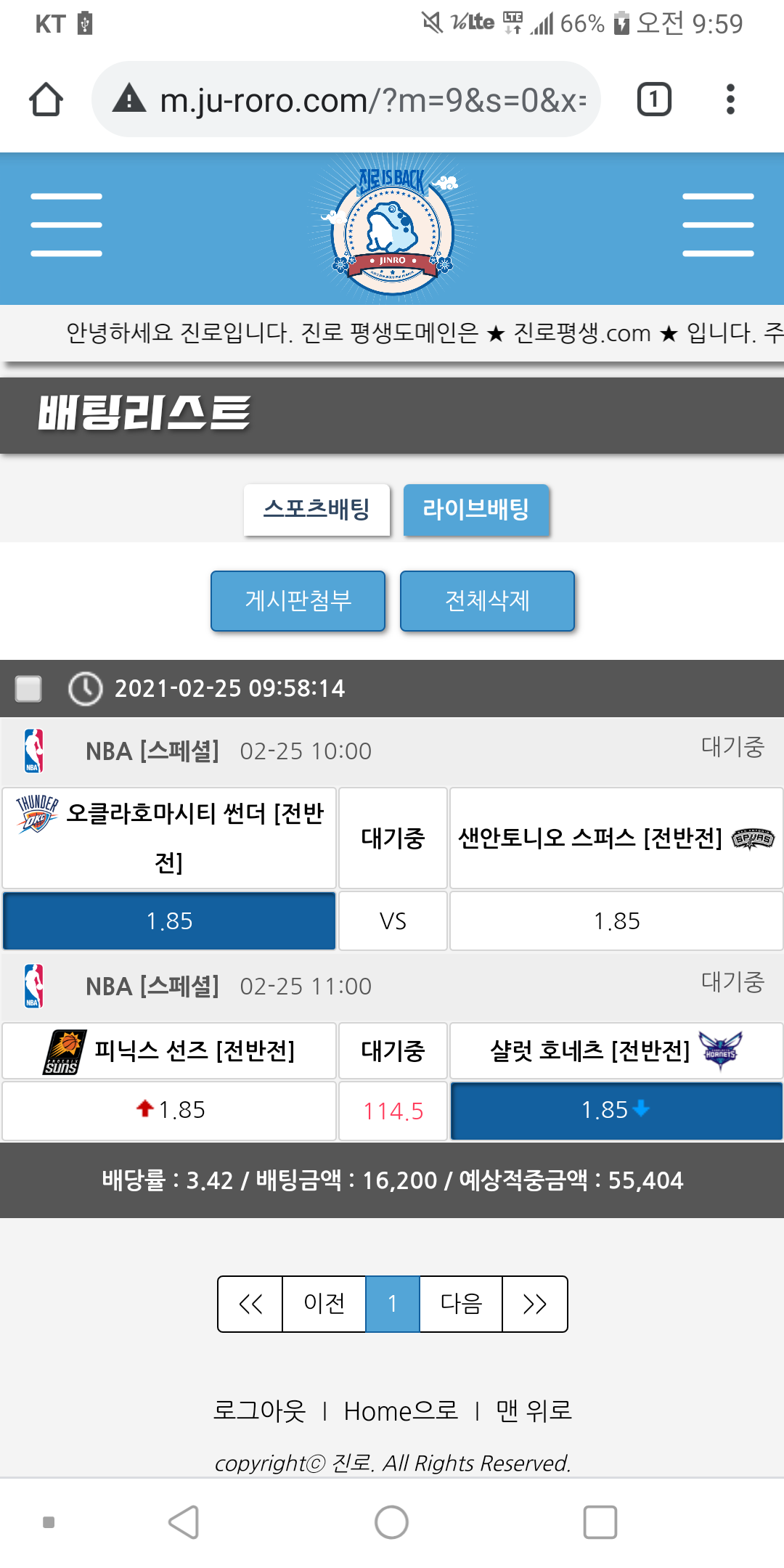The width and height of the screenshot is (784, 1568).
Task: Switch to the 라이브배팅 tab
Action: click(x=476, y=510)
